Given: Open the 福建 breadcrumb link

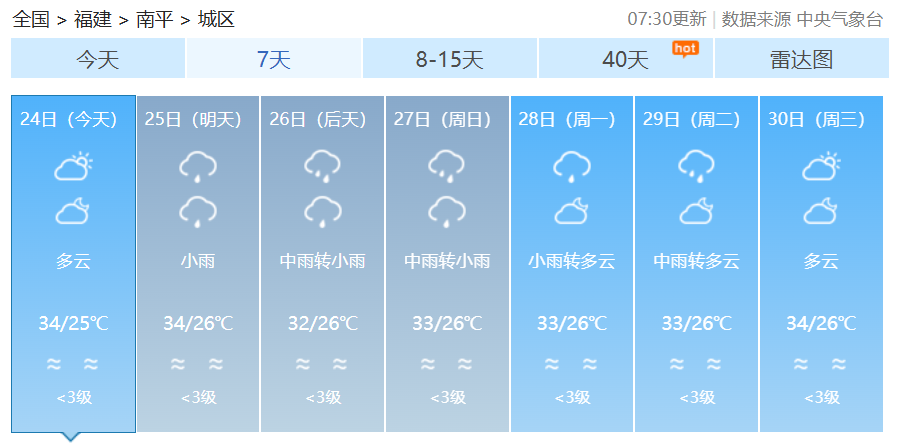Looking at the screenshot, I should (x=92, y=19).
